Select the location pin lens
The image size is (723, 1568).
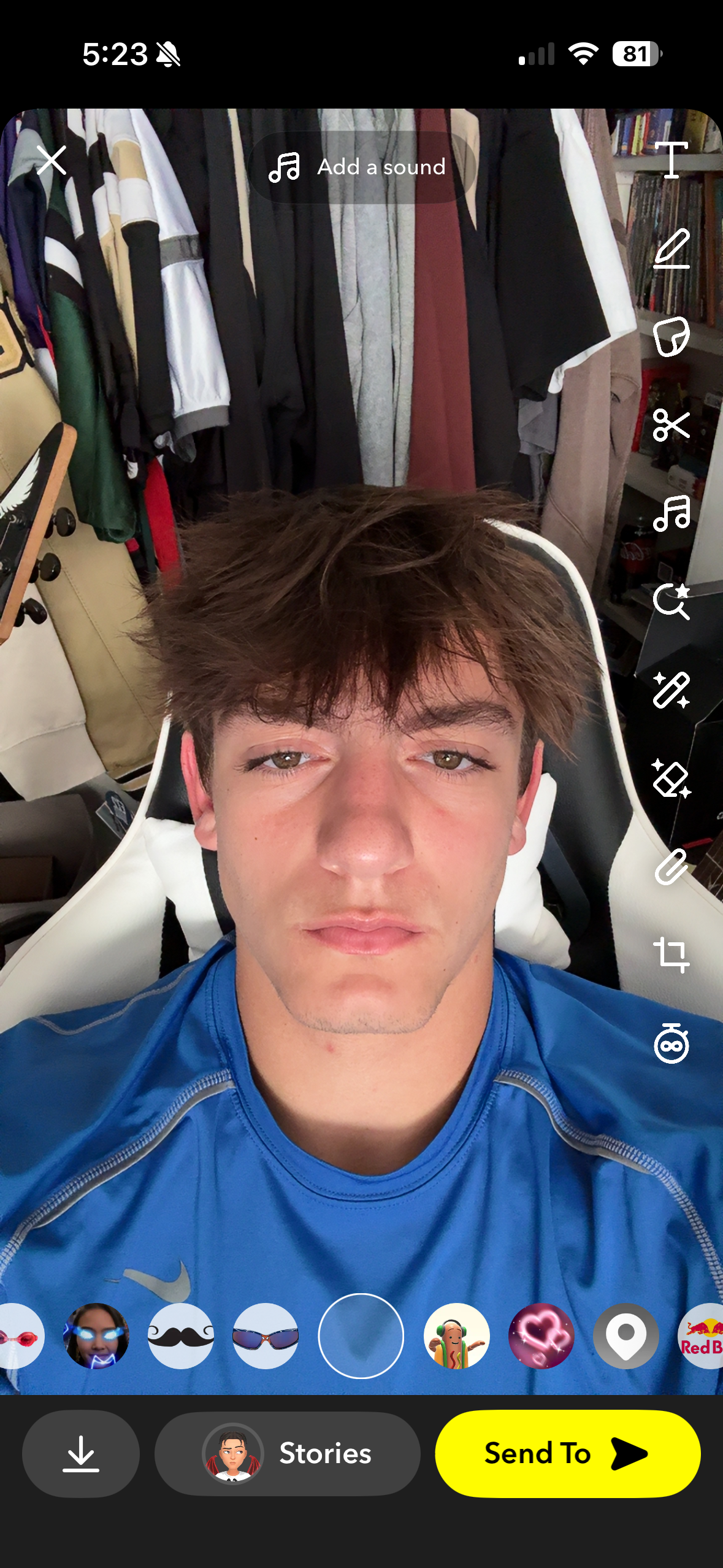(625, 1335)
